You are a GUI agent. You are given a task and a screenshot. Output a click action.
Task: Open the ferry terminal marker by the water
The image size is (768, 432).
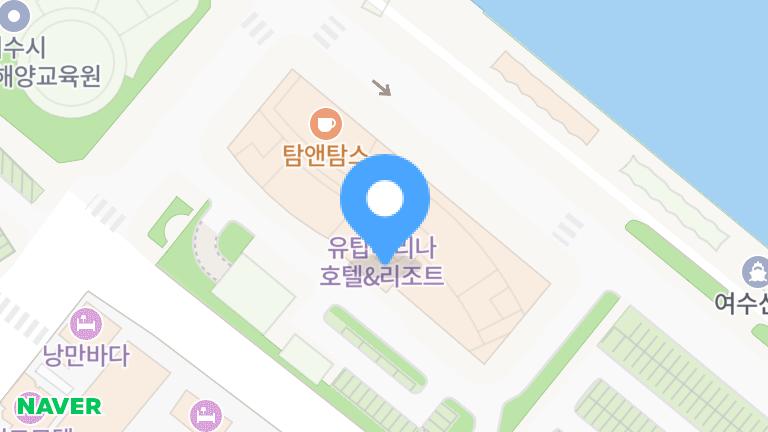[755, 271]
